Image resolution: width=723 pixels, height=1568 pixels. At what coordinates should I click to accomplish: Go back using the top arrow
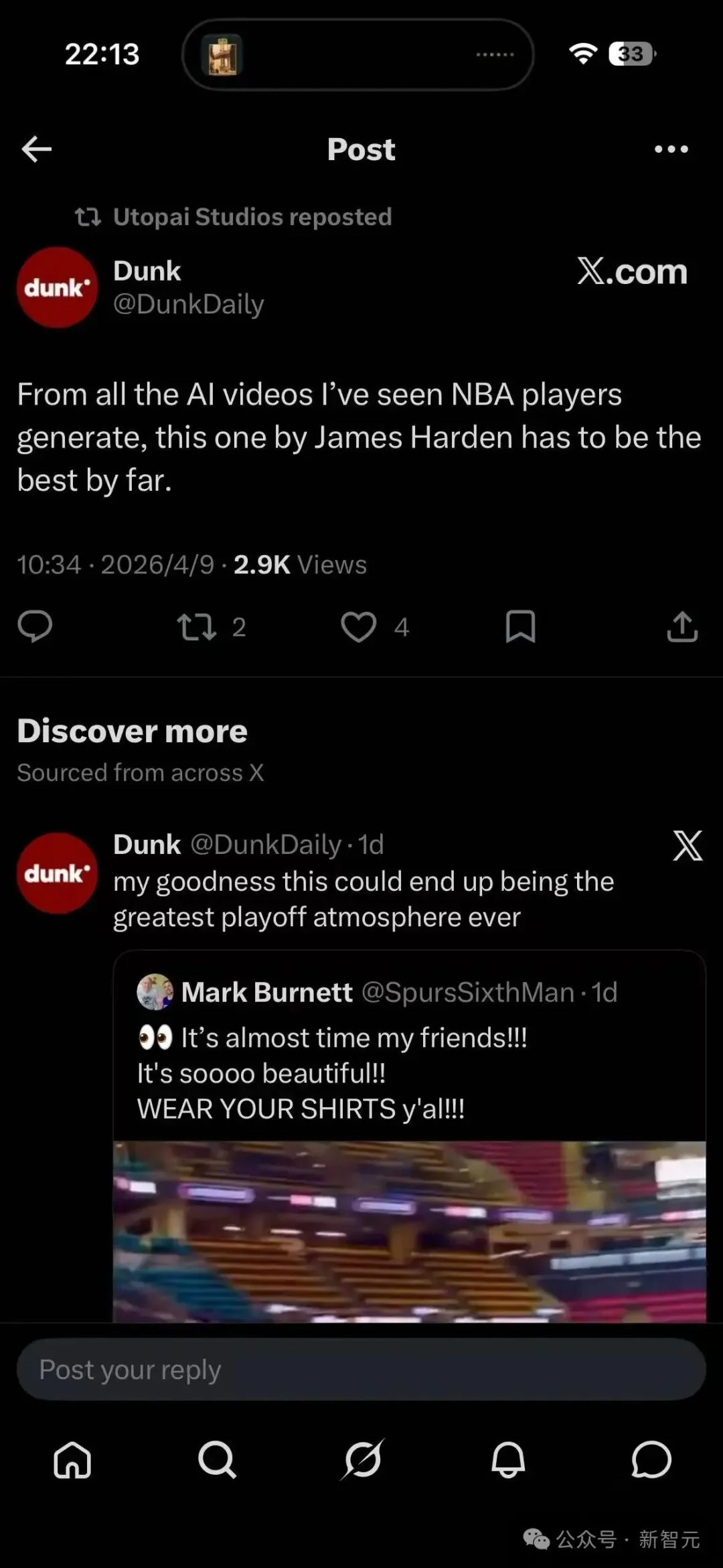pos(37,149)
